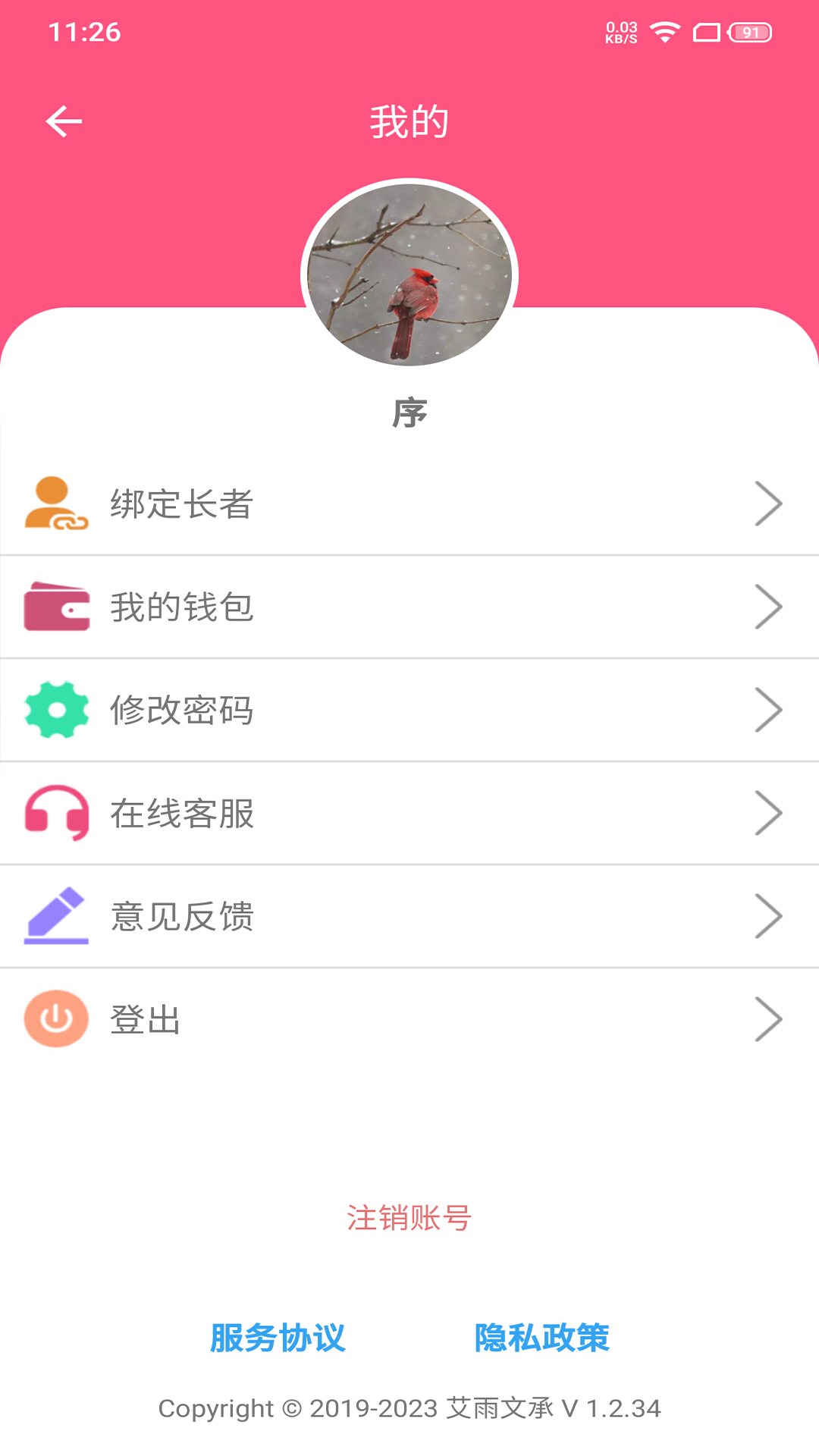Open 意见反馈 feedback row
The width and height of the screenshot is (819, 1456).
(409, 916)
